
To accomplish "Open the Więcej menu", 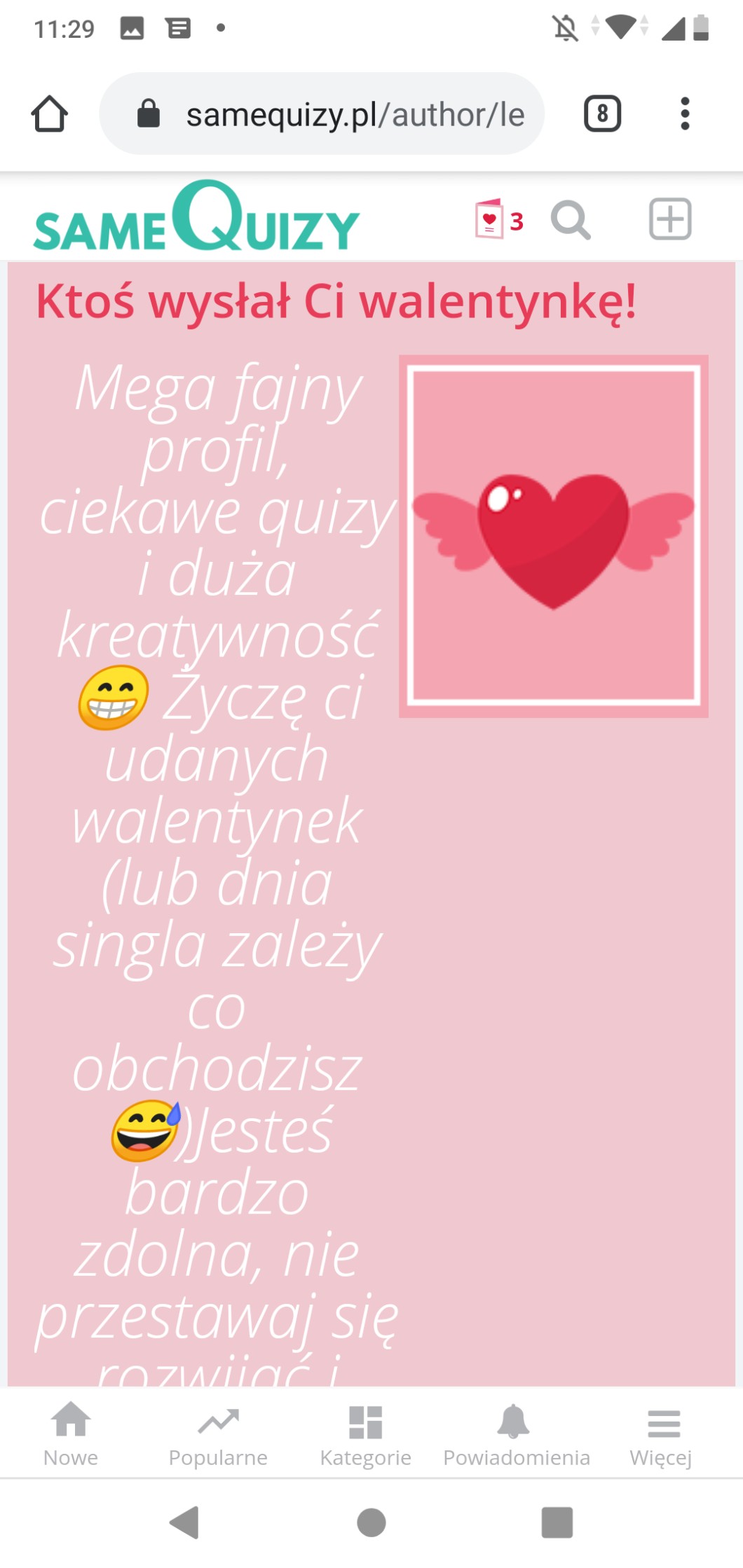I will click(x=661, y=1434).
